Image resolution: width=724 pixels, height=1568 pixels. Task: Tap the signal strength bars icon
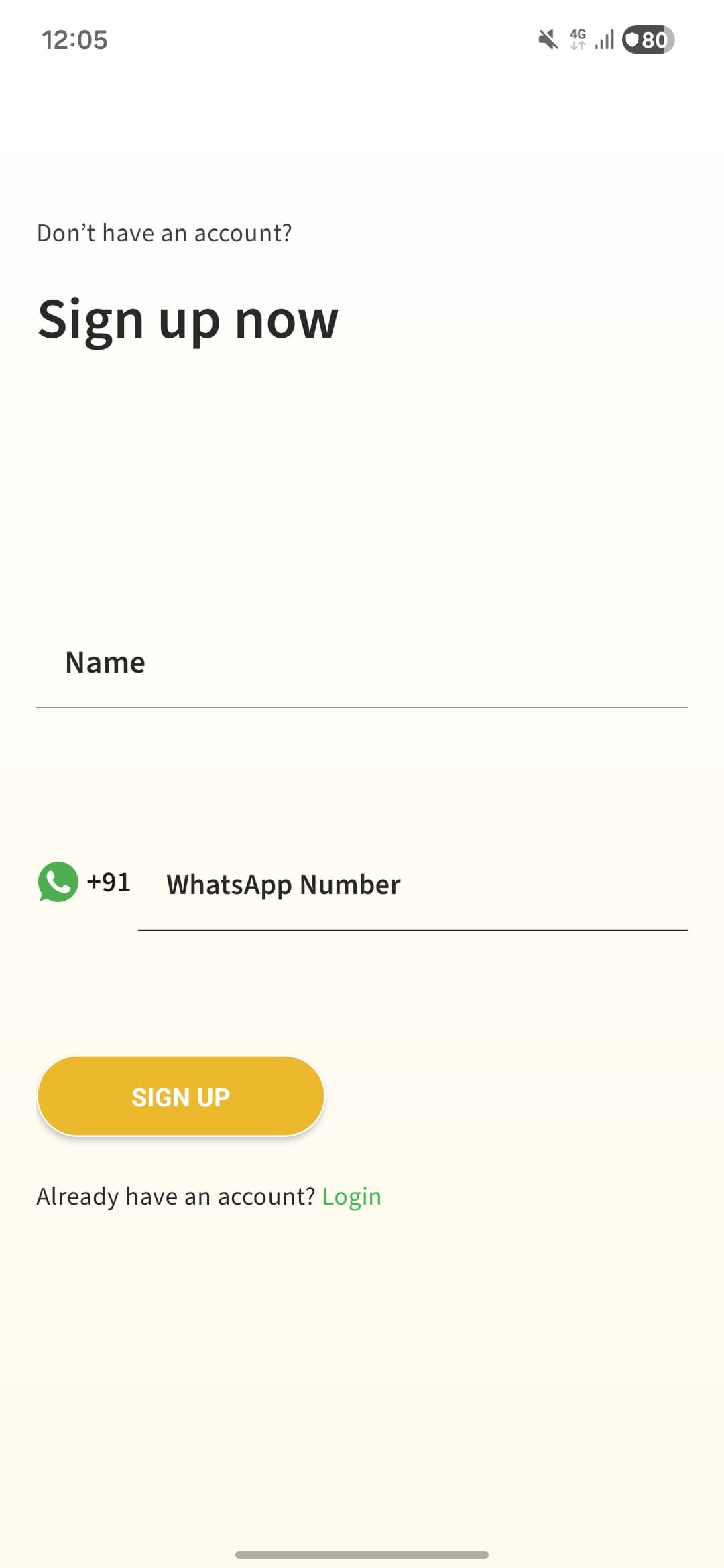click(x=603, y=40)
